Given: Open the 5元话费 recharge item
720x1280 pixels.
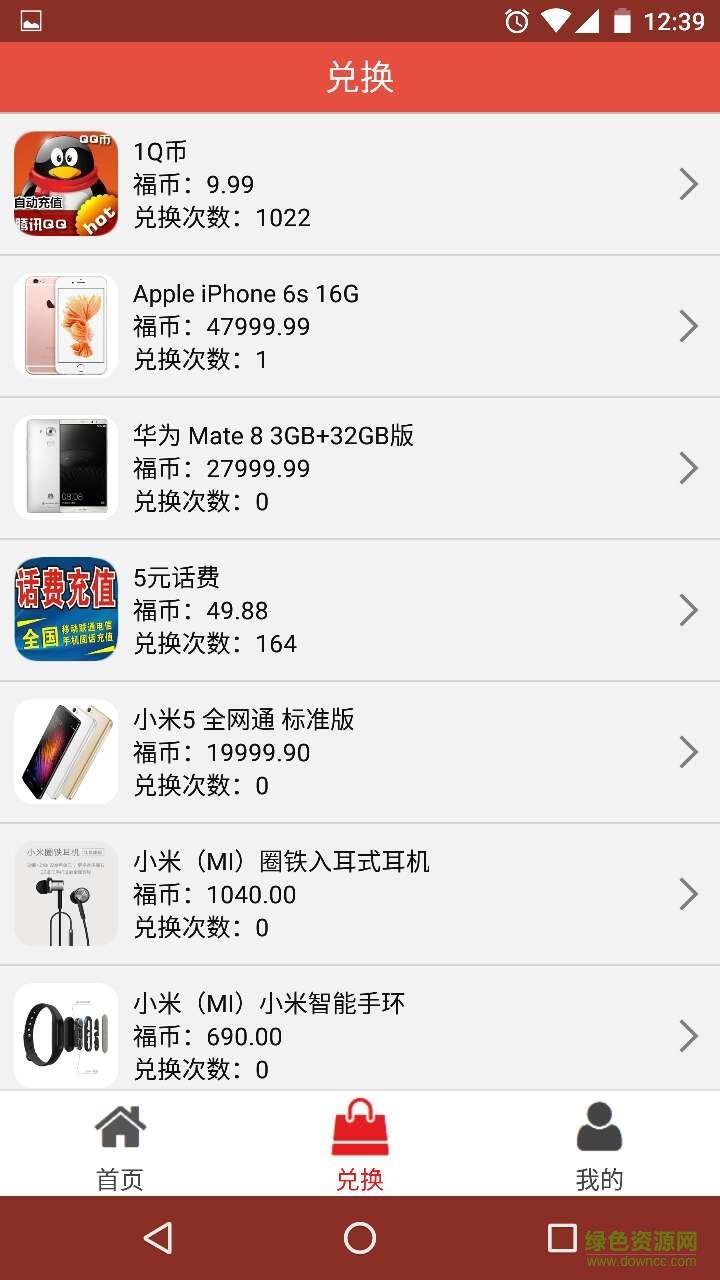Looking at the screenshot, I should click(x=360, y=610).
